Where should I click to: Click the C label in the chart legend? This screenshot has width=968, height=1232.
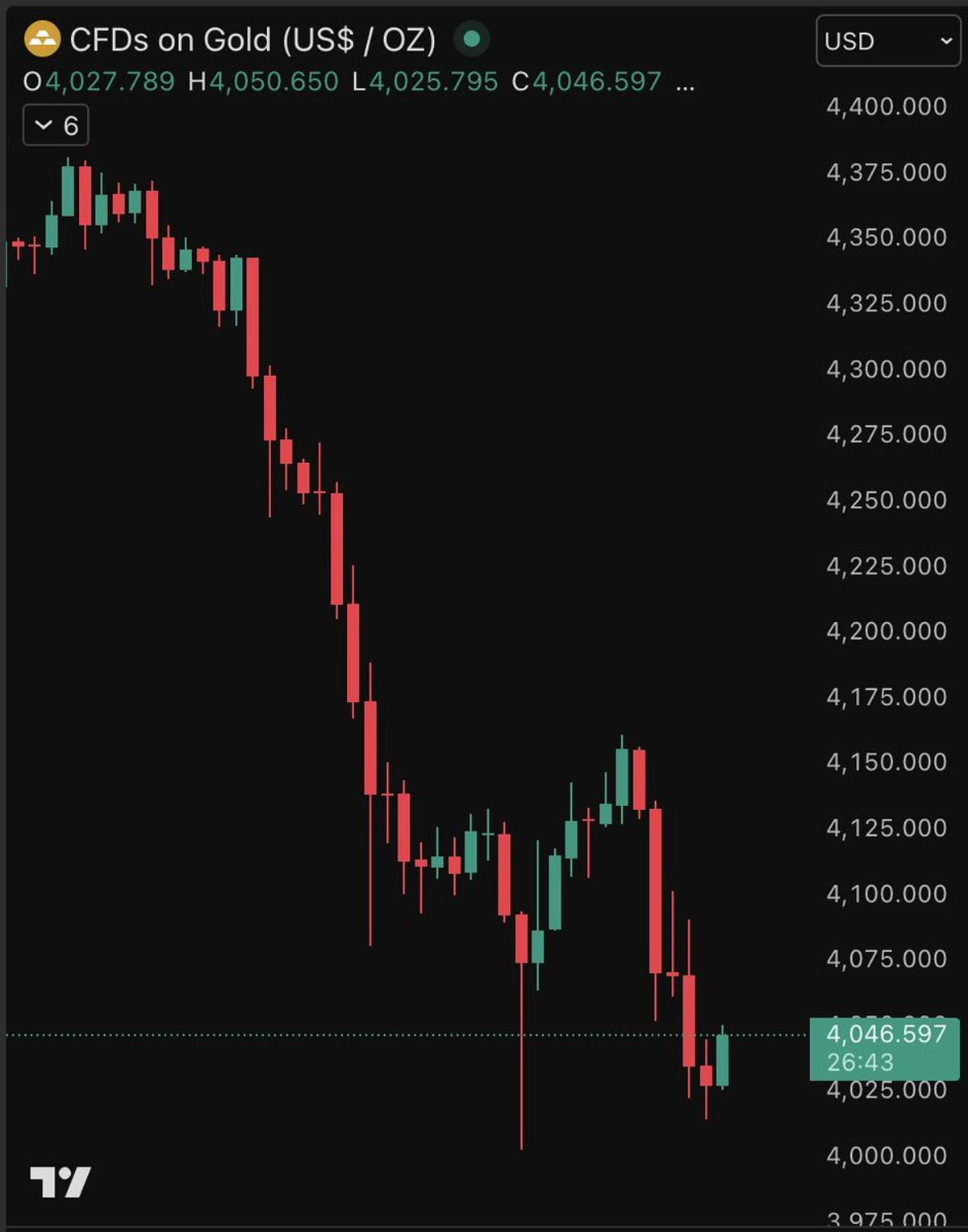coord(521,81)
